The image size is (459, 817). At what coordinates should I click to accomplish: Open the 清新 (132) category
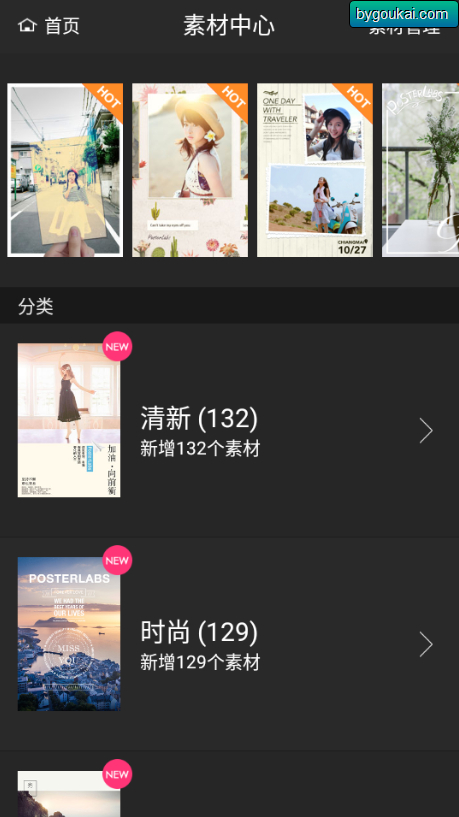(x=229, y=430)
